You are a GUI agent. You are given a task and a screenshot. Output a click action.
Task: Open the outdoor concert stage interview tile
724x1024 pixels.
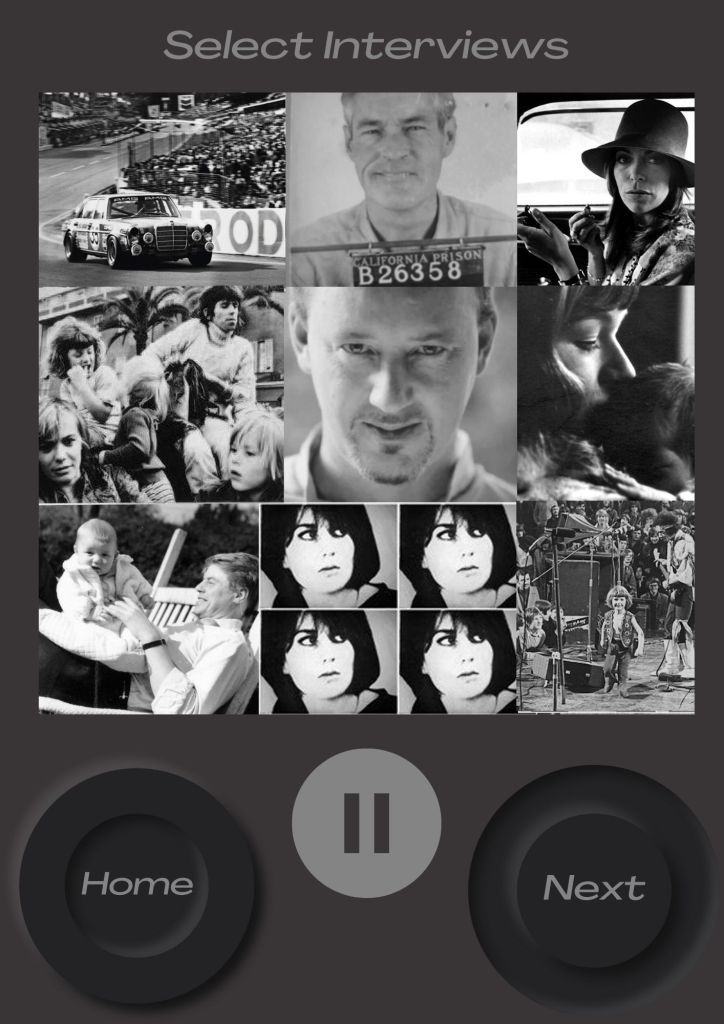tap(606, 608)
